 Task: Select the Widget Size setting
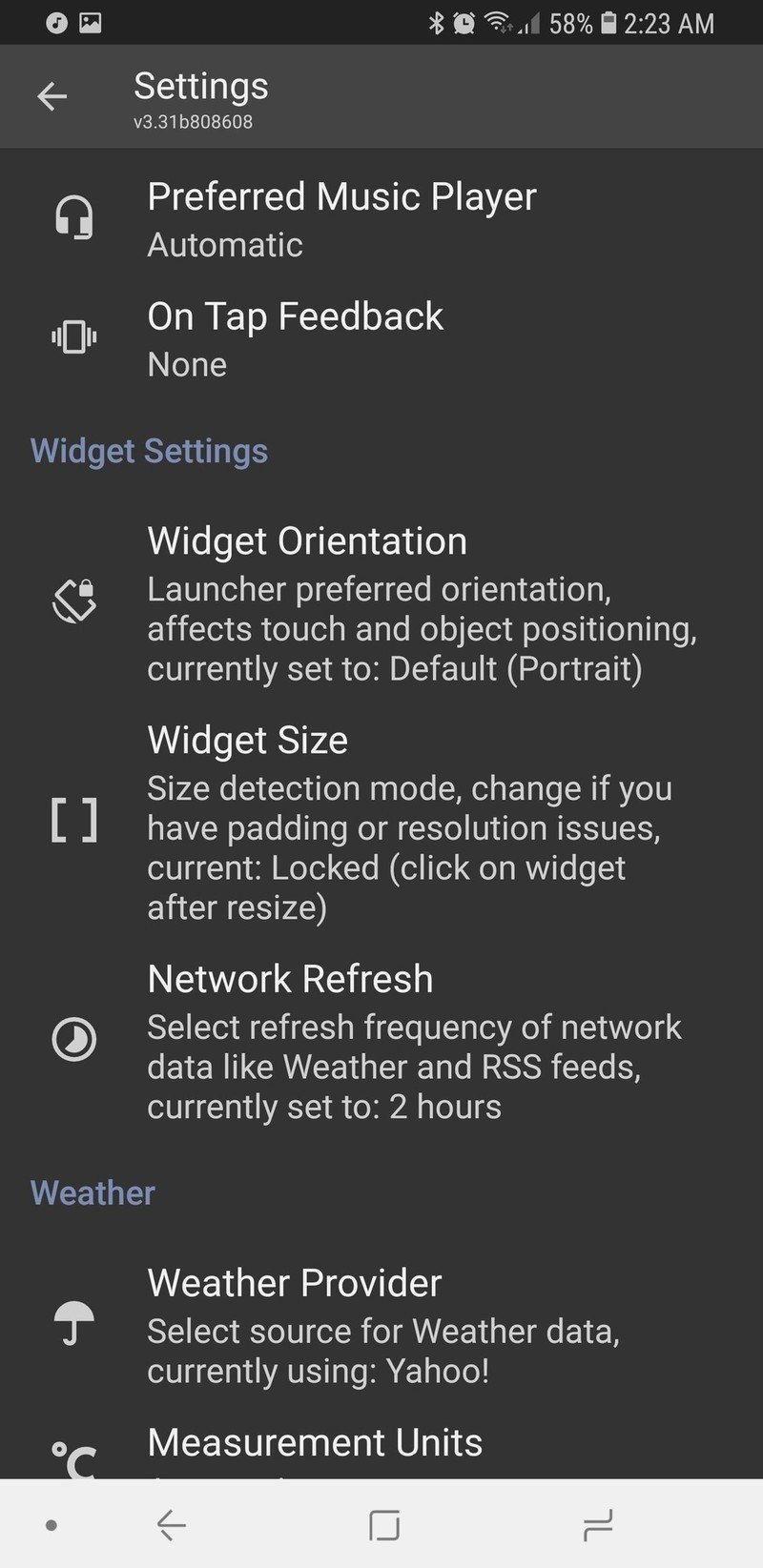pyautogui.click(x=381, y=821)
